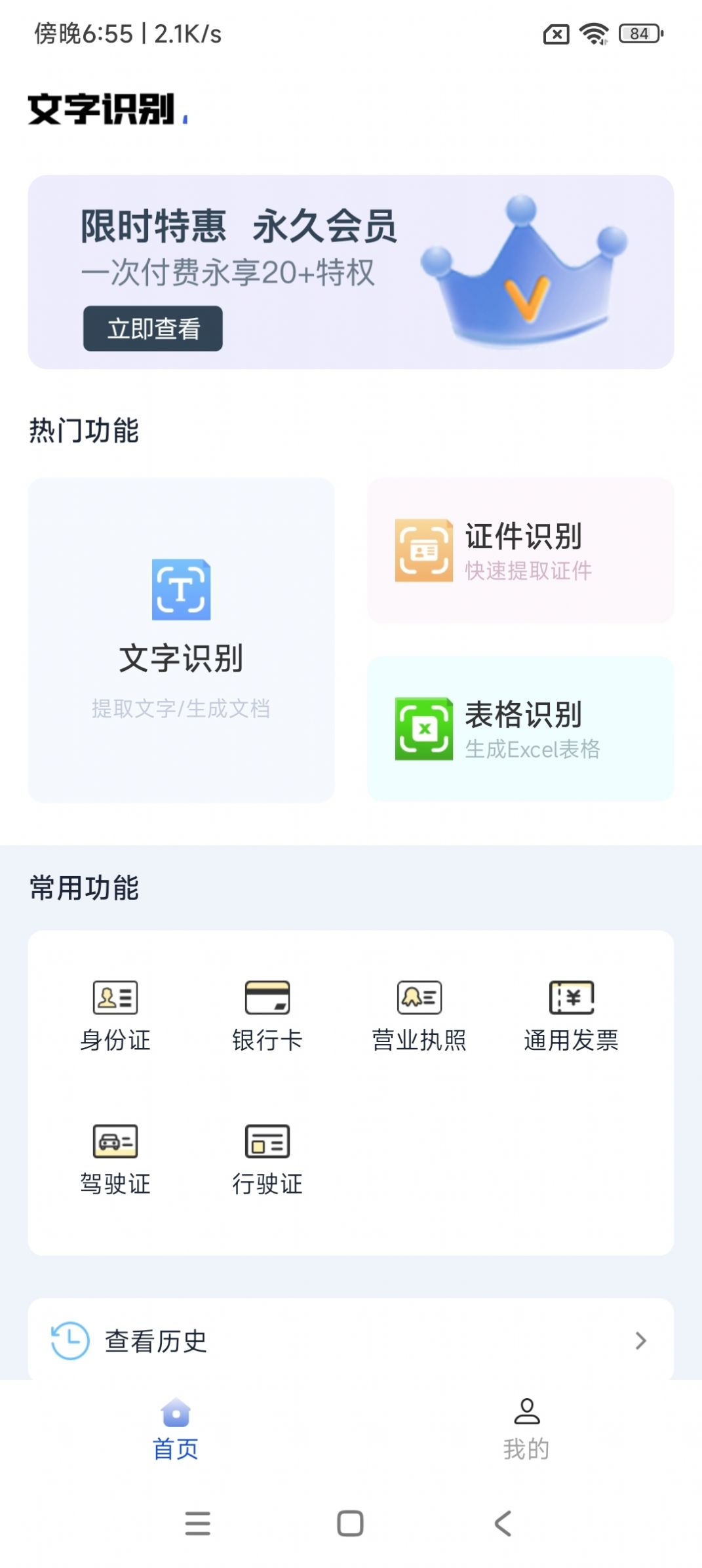Click the 立即查看 membership button
Screen dimensions: 702x1568
[x=153, y=327]
